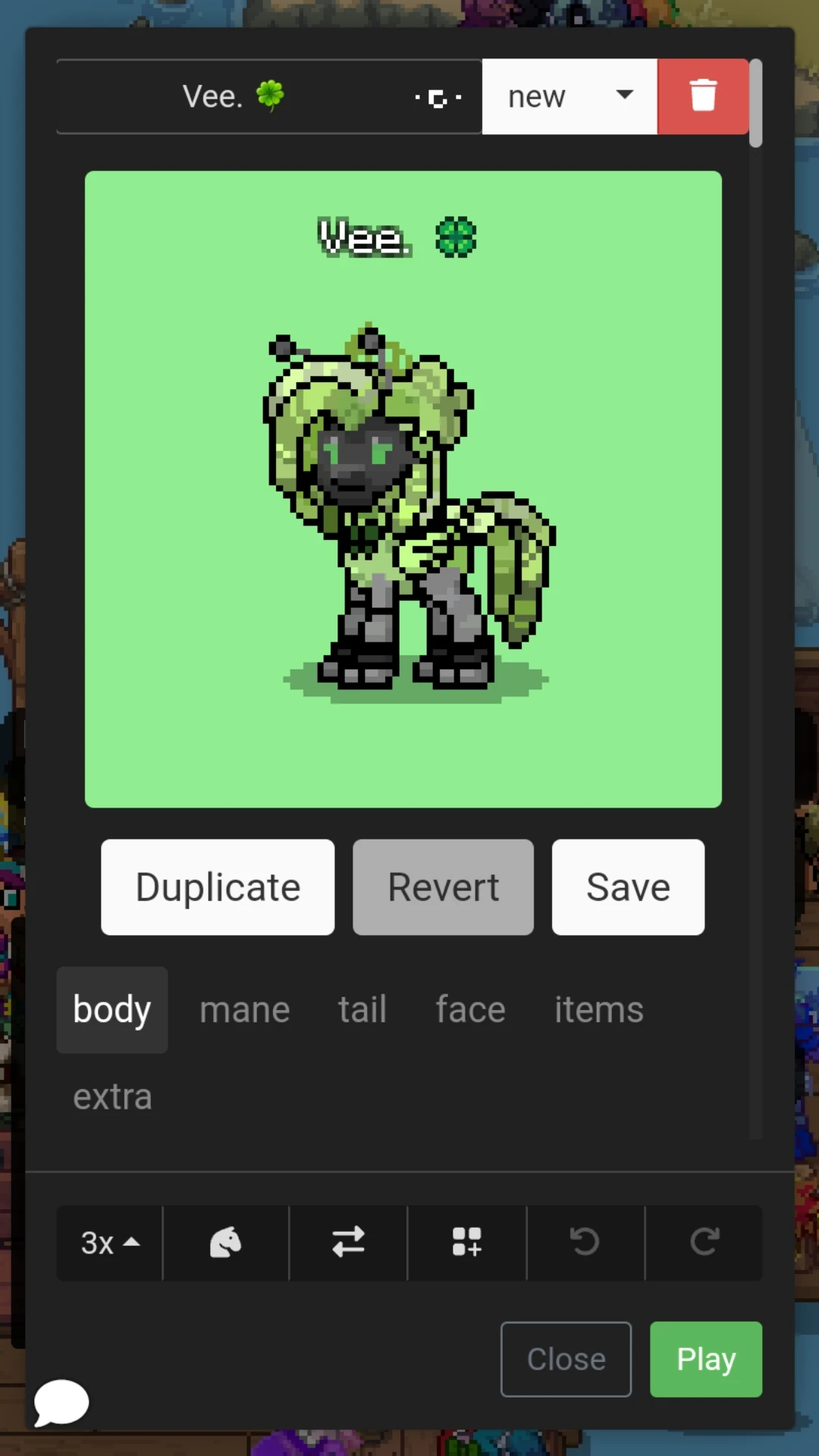Go to the items tab
The height and width of the screenshot is (1456, 819).
click(599, 1010)
